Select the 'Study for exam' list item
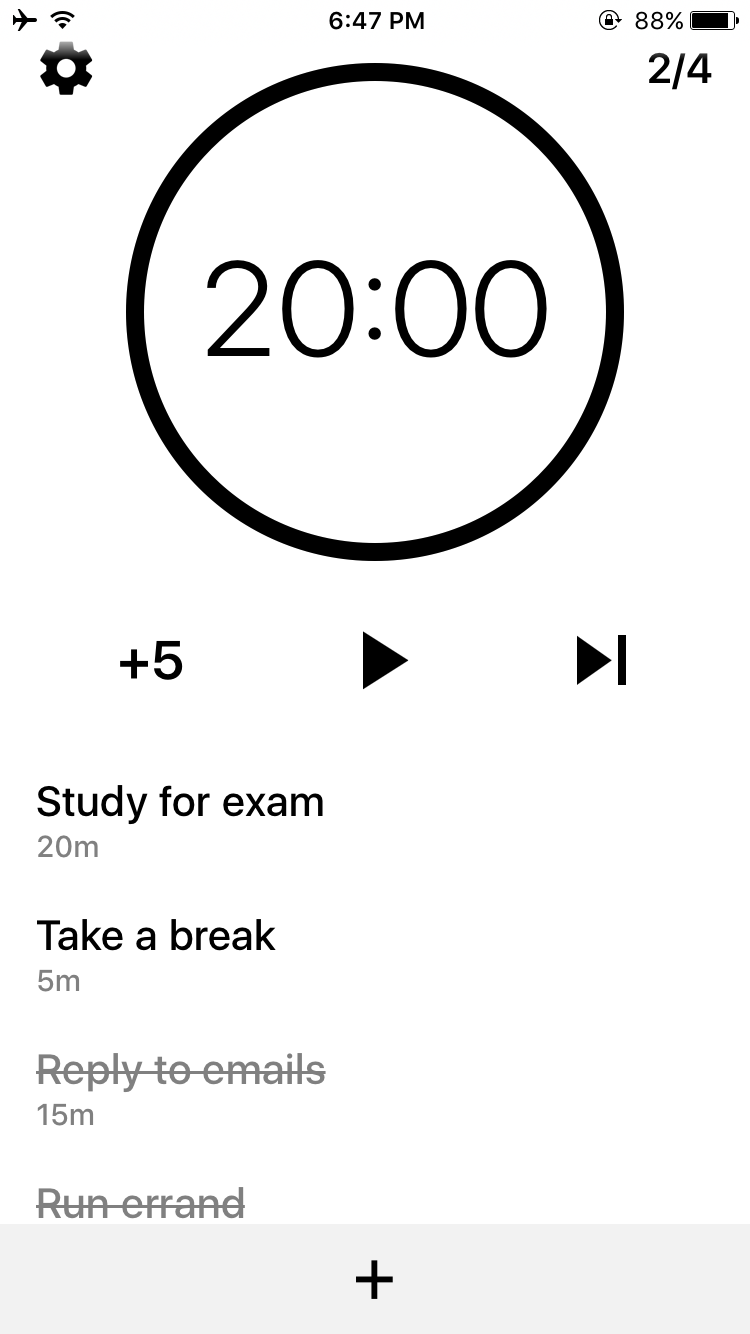 179,801
